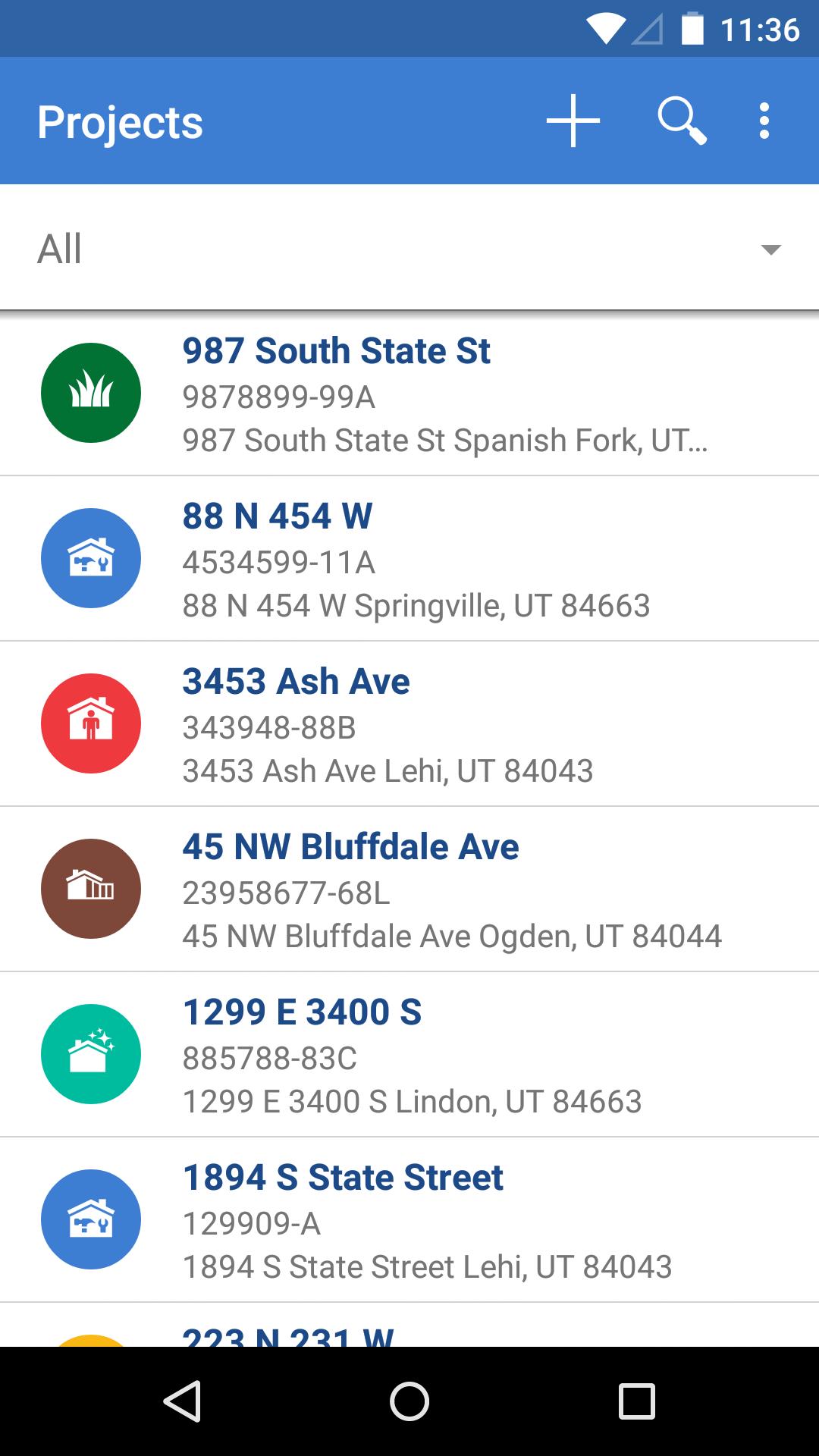Select the handyman house icon beside 88 N 454 W
This screenshot has height=1456, width=819.
(x=90, y=558)
